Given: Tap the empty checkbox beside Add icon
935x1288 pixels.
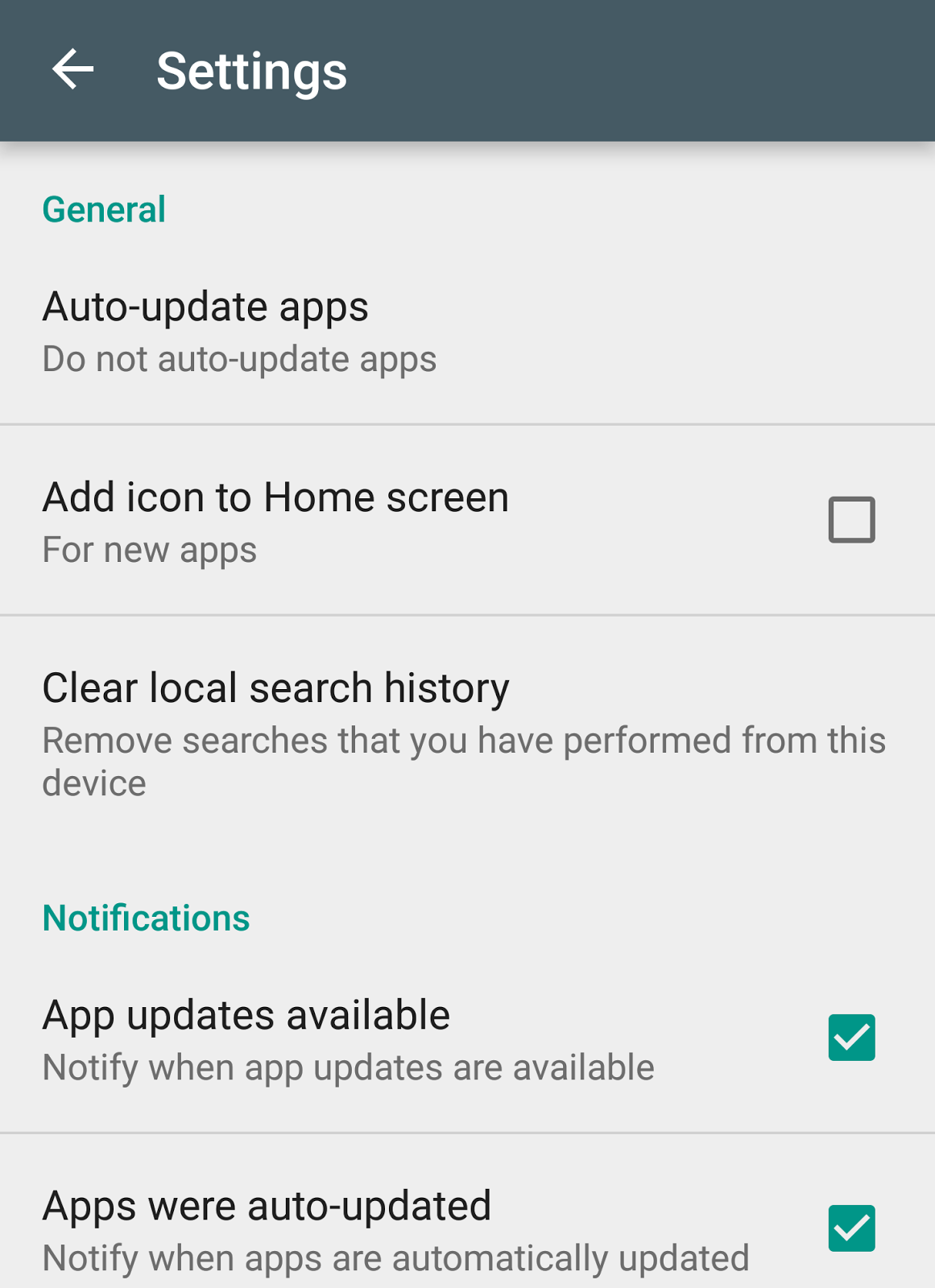Looking at the screenshot, I should click(850, 519).
